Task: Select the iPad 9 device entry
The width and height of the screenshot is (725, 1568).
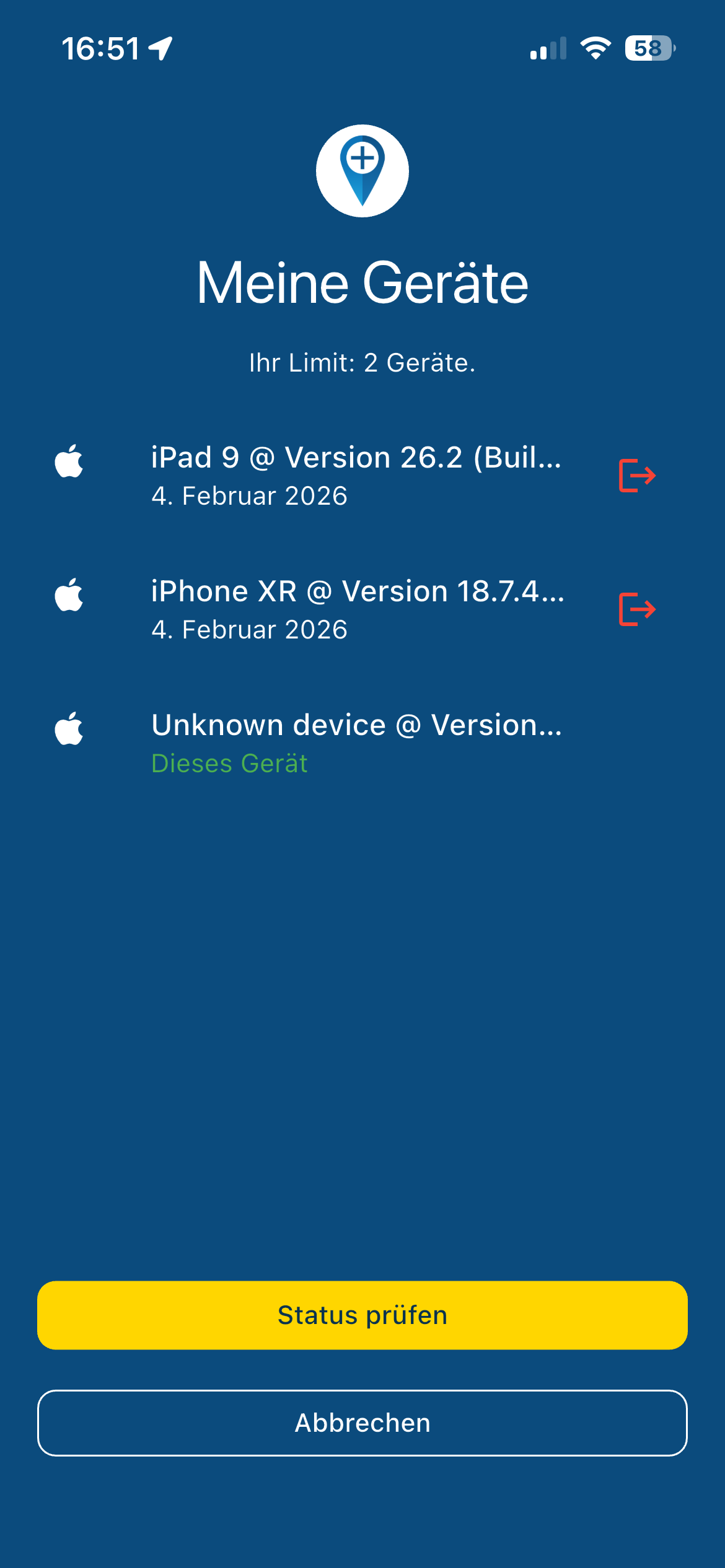Action: click(357, 474)
